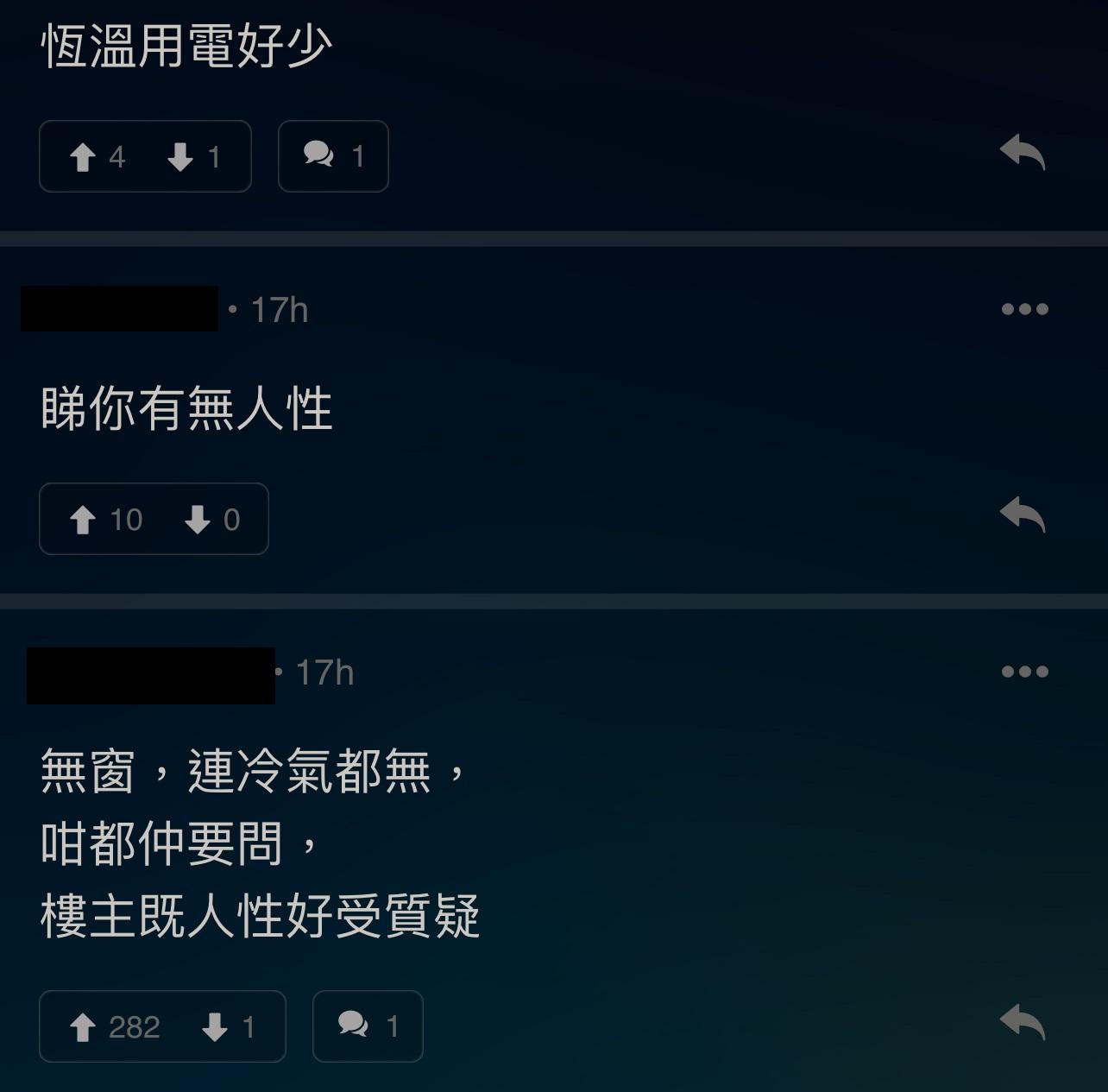
Task: Reply to the comment 恆溫用電好少
Action: (x=1023, y=153)
